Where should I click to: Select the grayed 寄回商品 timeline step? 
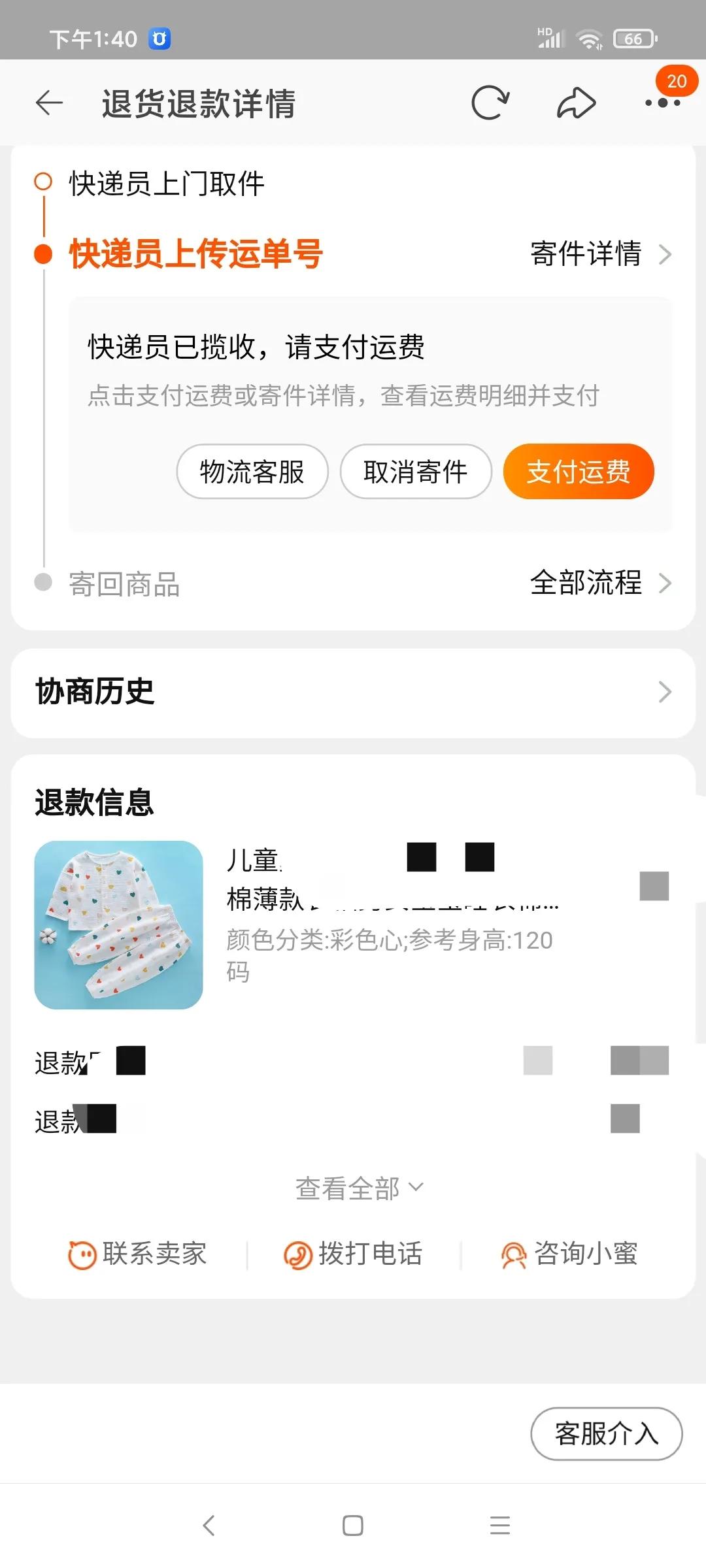(125, 586)
